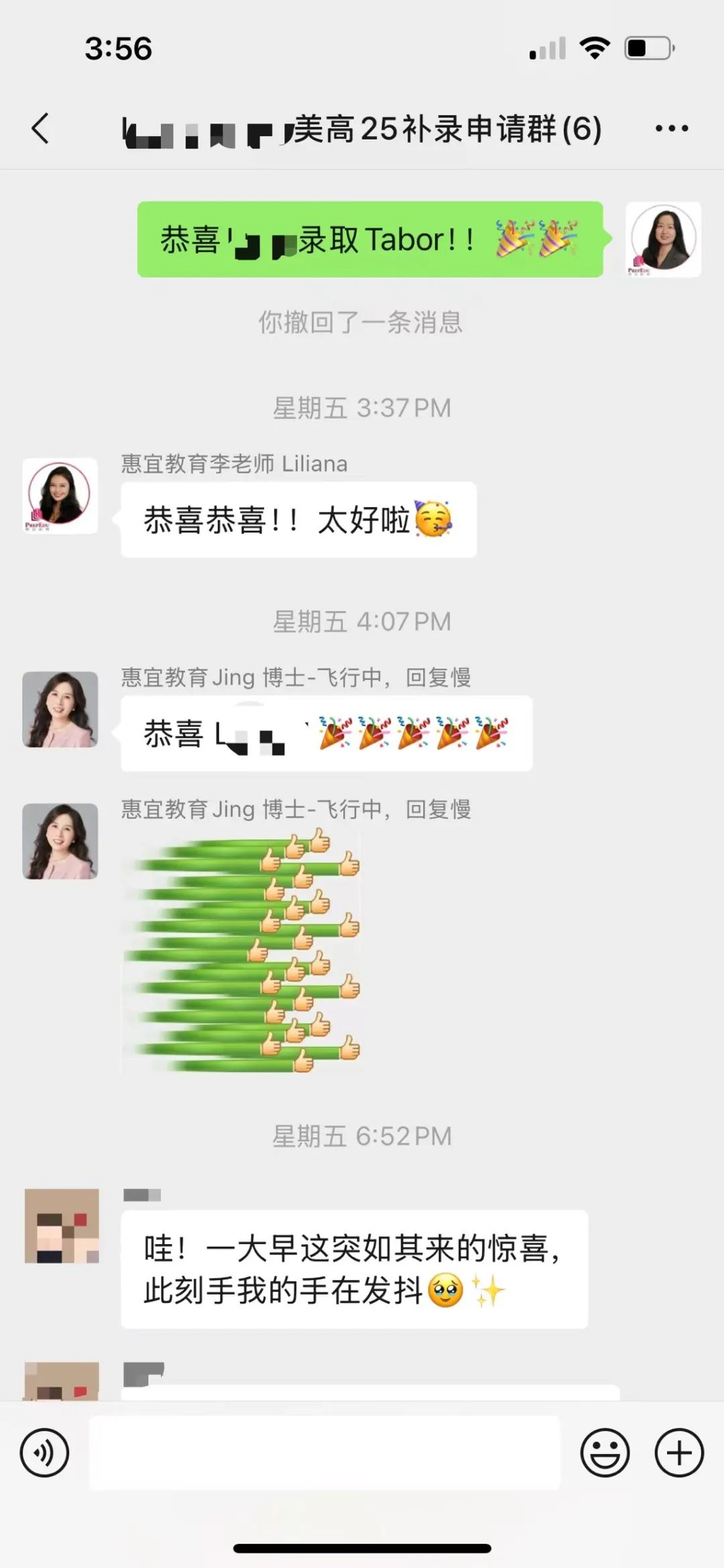Open the emoji sticker panel

605,1453
